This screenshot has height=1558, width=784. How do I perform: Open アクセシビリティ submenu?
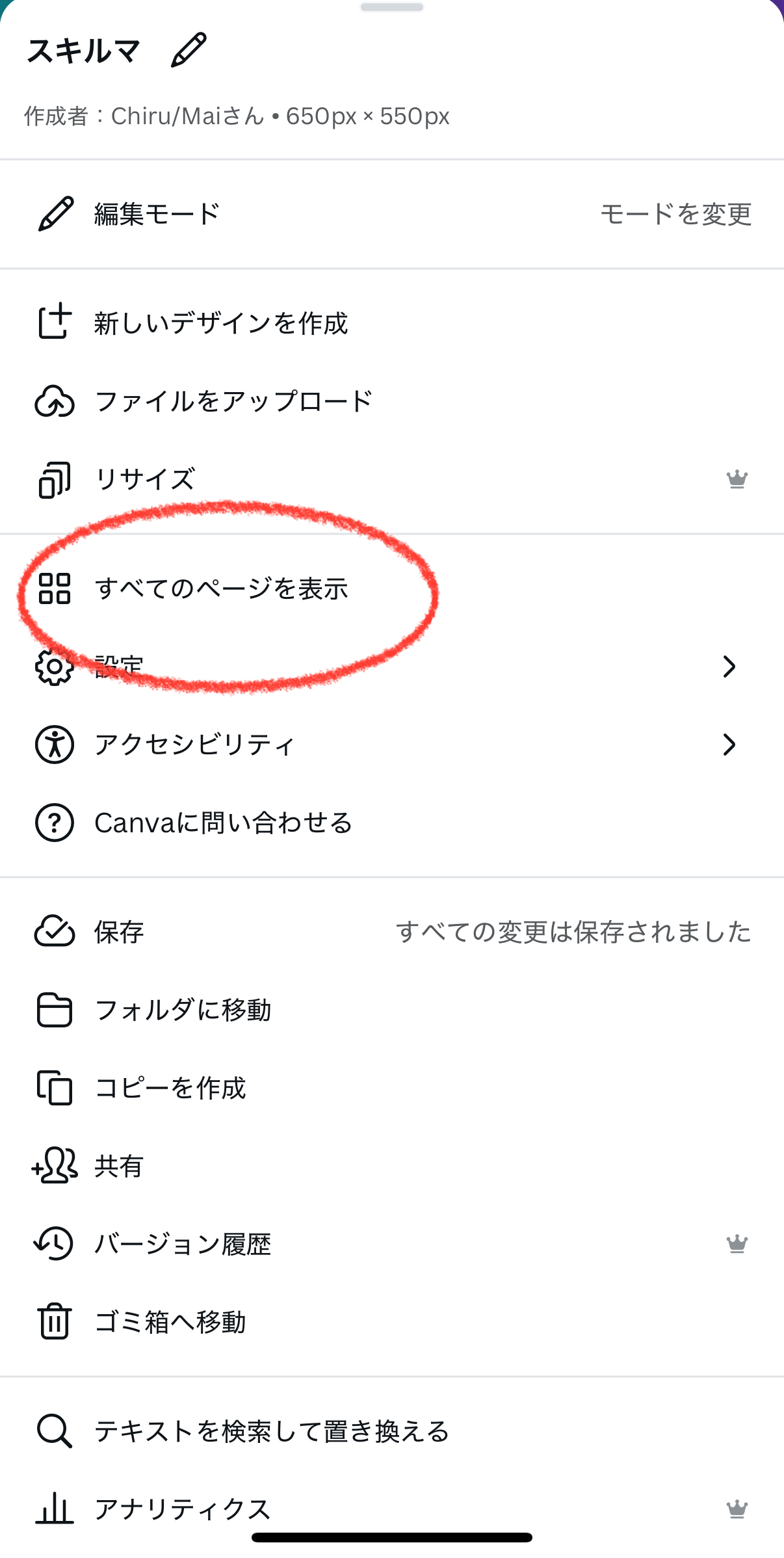pos(392,745)
